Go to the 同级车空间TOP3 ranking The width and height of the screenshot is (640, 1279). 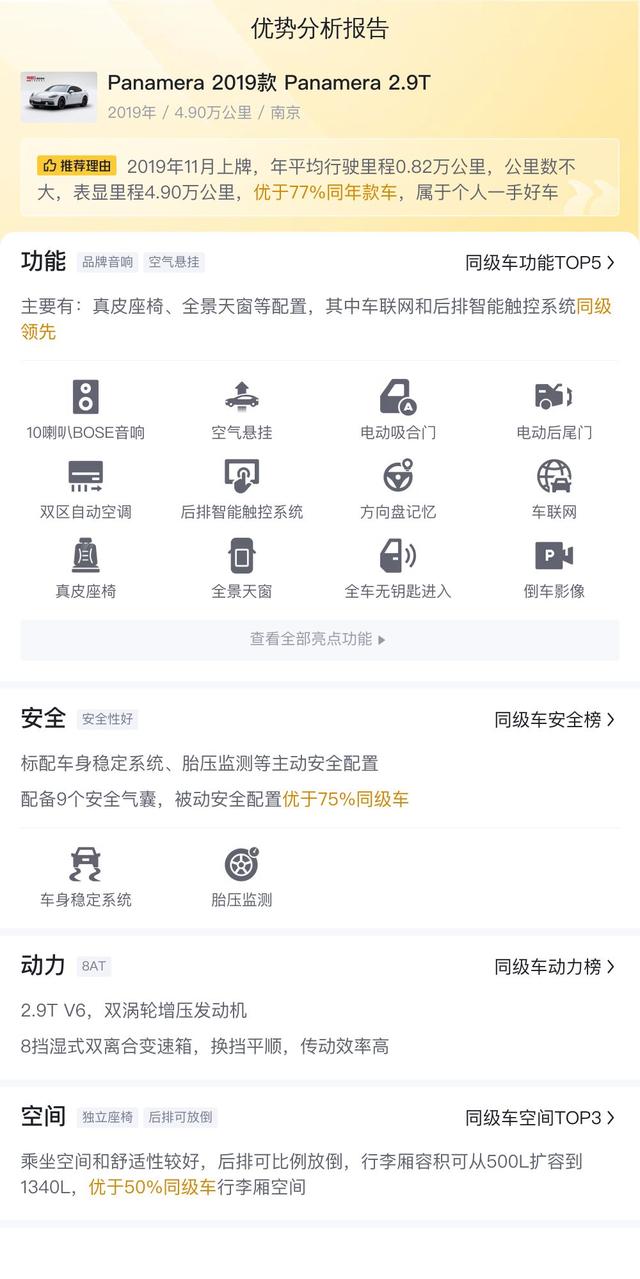pyautogui.click(x=540, y=1117)
